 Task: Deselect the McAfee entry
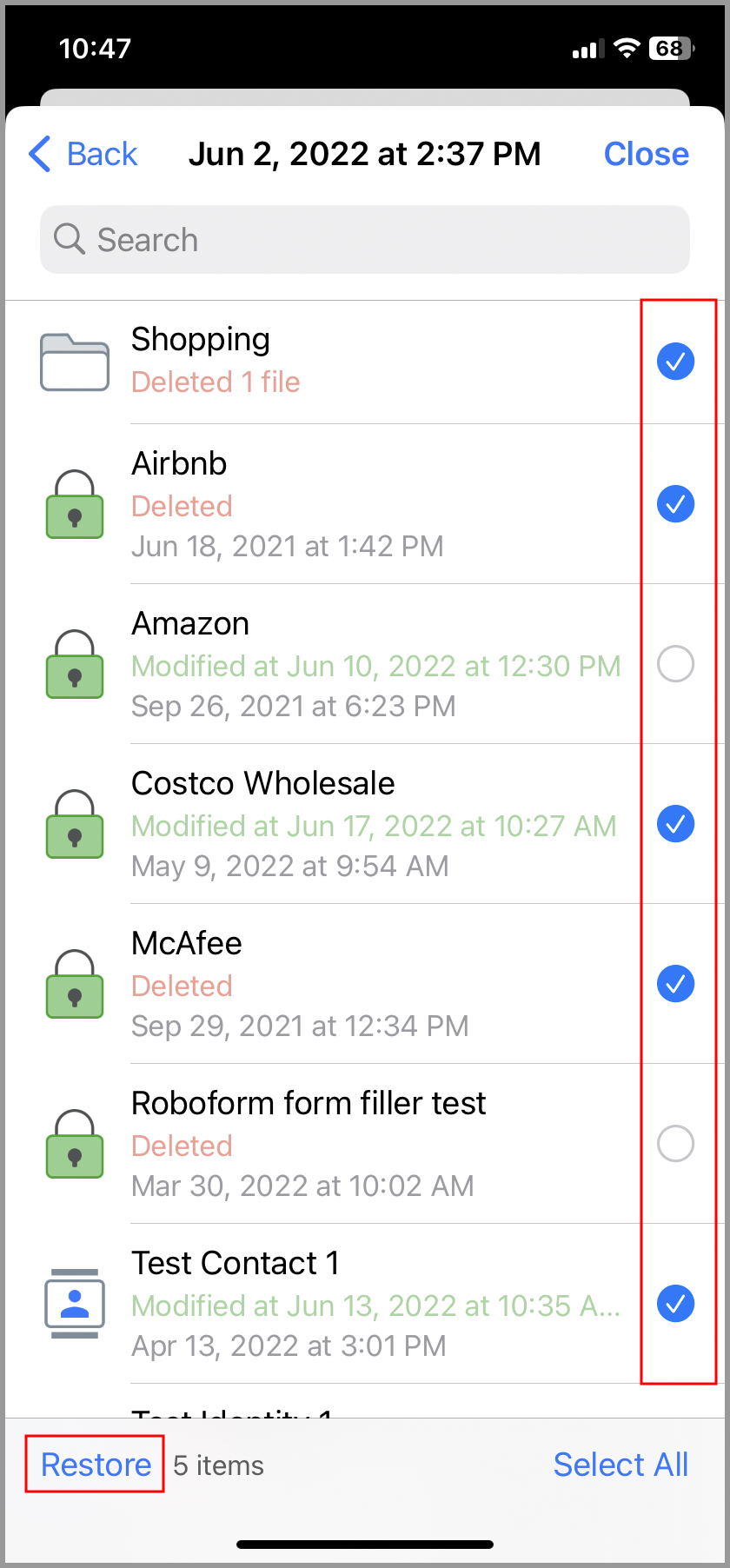(x=675, y=984)
